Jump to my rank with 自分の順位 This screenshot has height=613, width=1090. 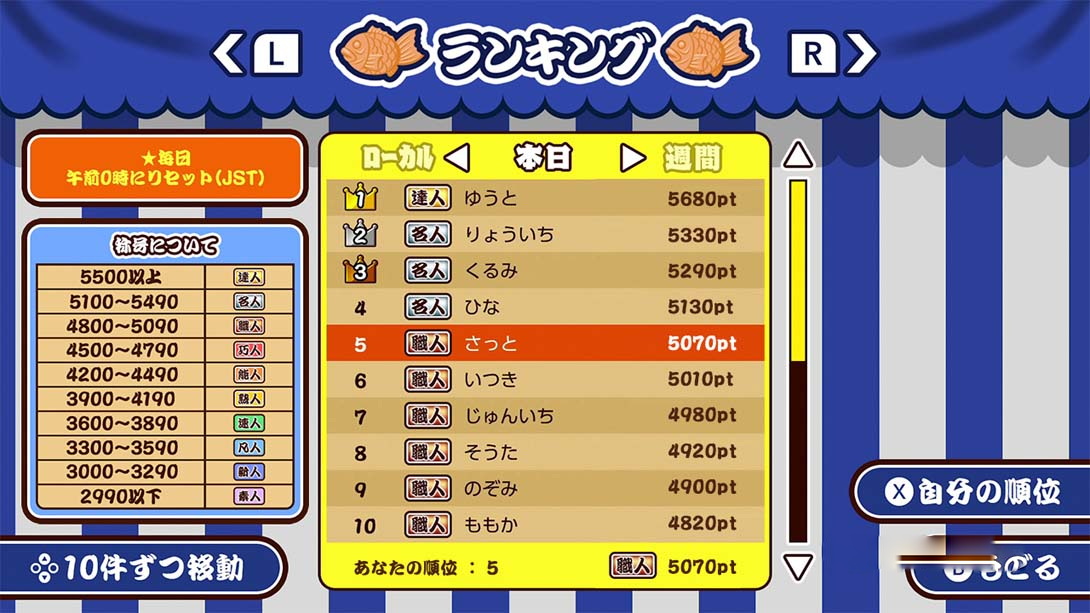click(972, 492)
